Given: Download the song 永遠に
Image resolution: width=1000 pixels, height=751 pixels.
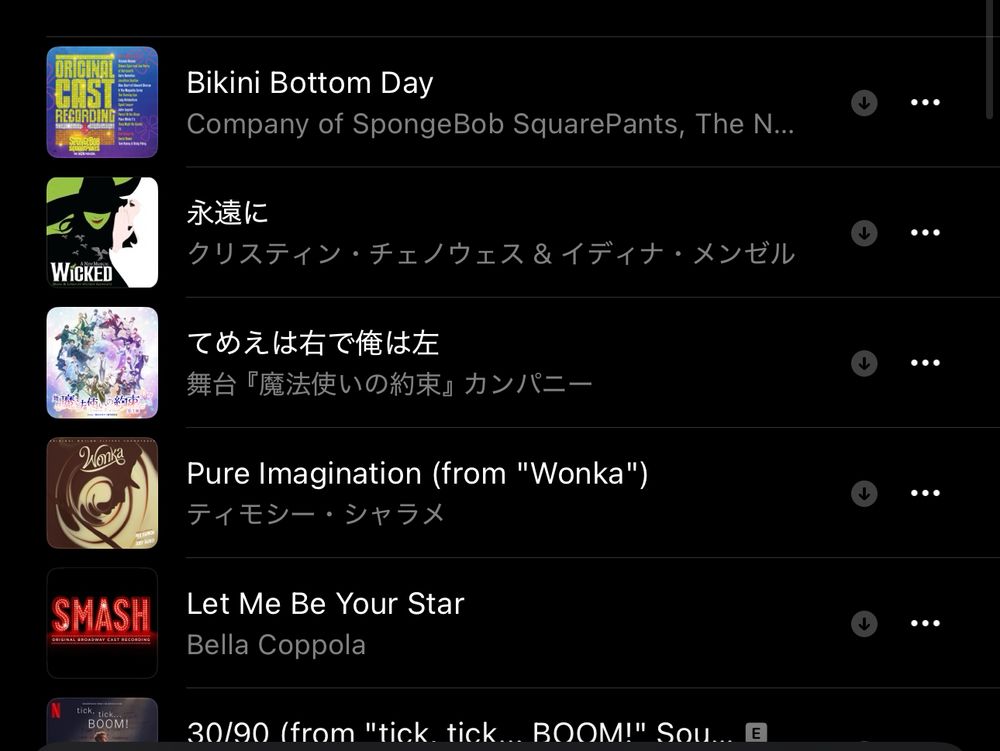Looking at the screenshot, I should (864, 233).
